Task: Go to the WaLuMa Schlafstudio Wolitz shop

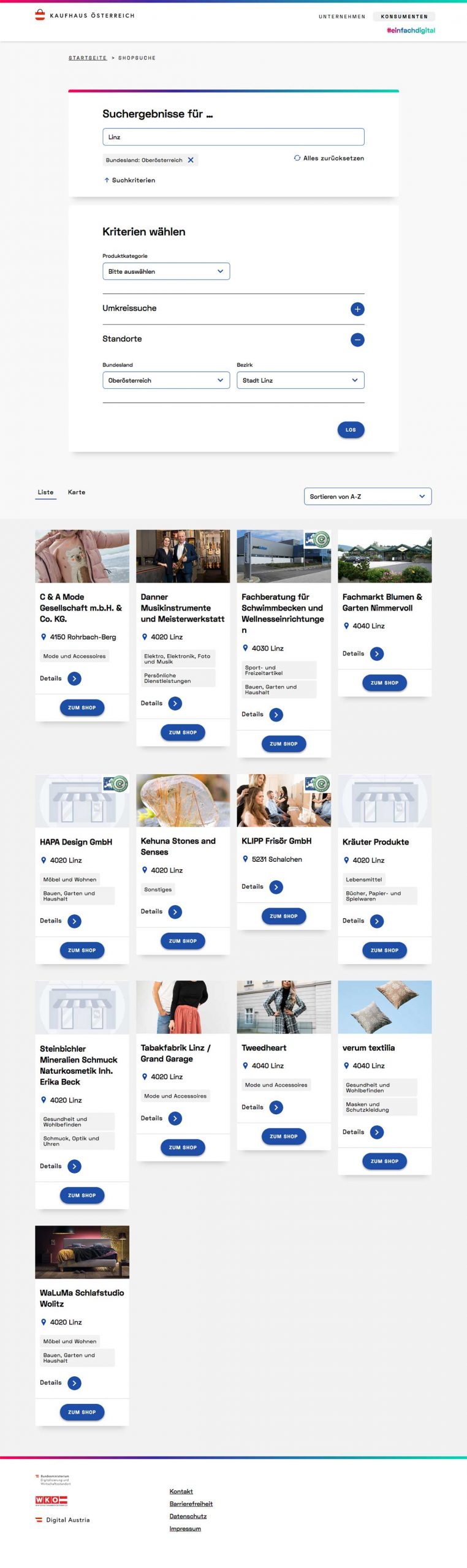Action: pyautogui.click(x=82, y=1411)
